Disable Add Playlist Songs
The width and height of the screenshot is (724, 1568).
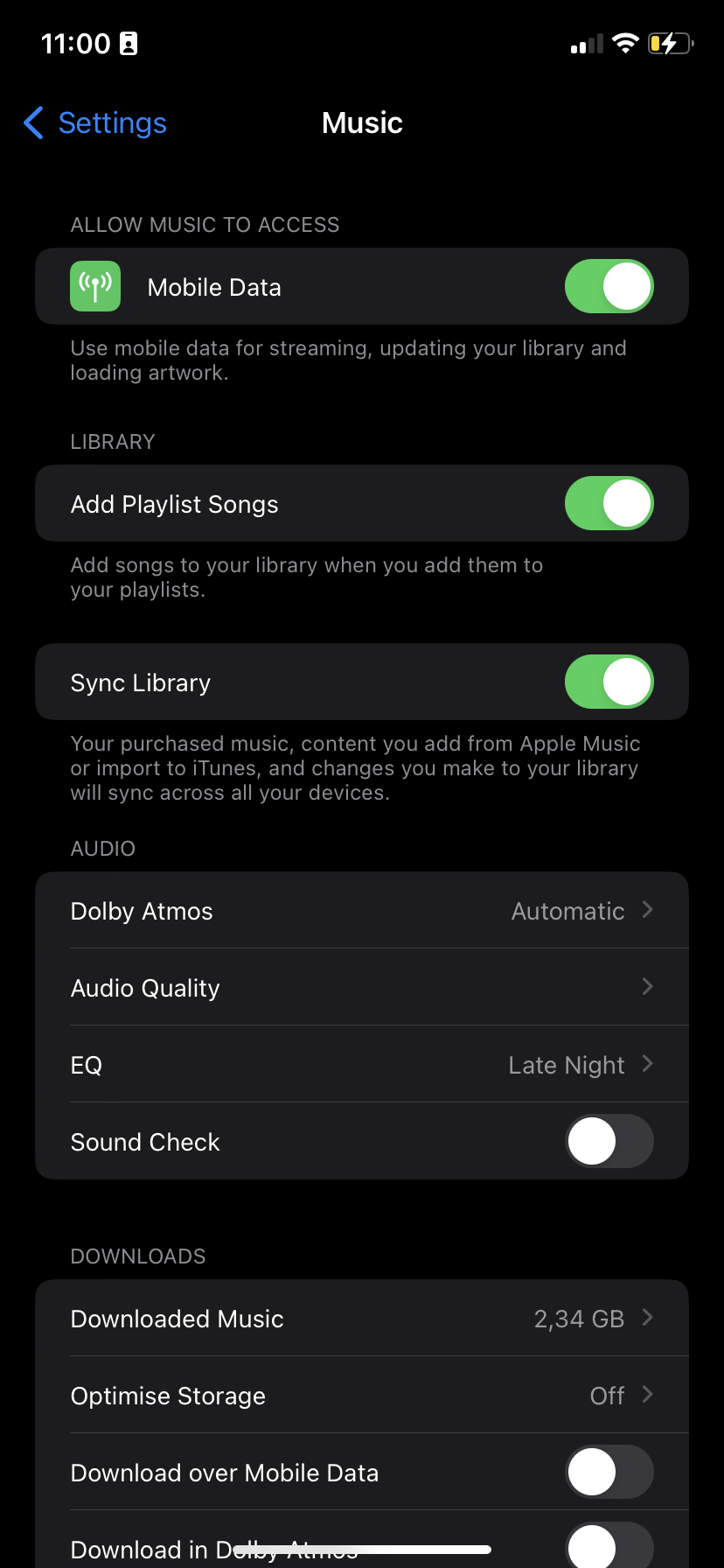[609, 504]
